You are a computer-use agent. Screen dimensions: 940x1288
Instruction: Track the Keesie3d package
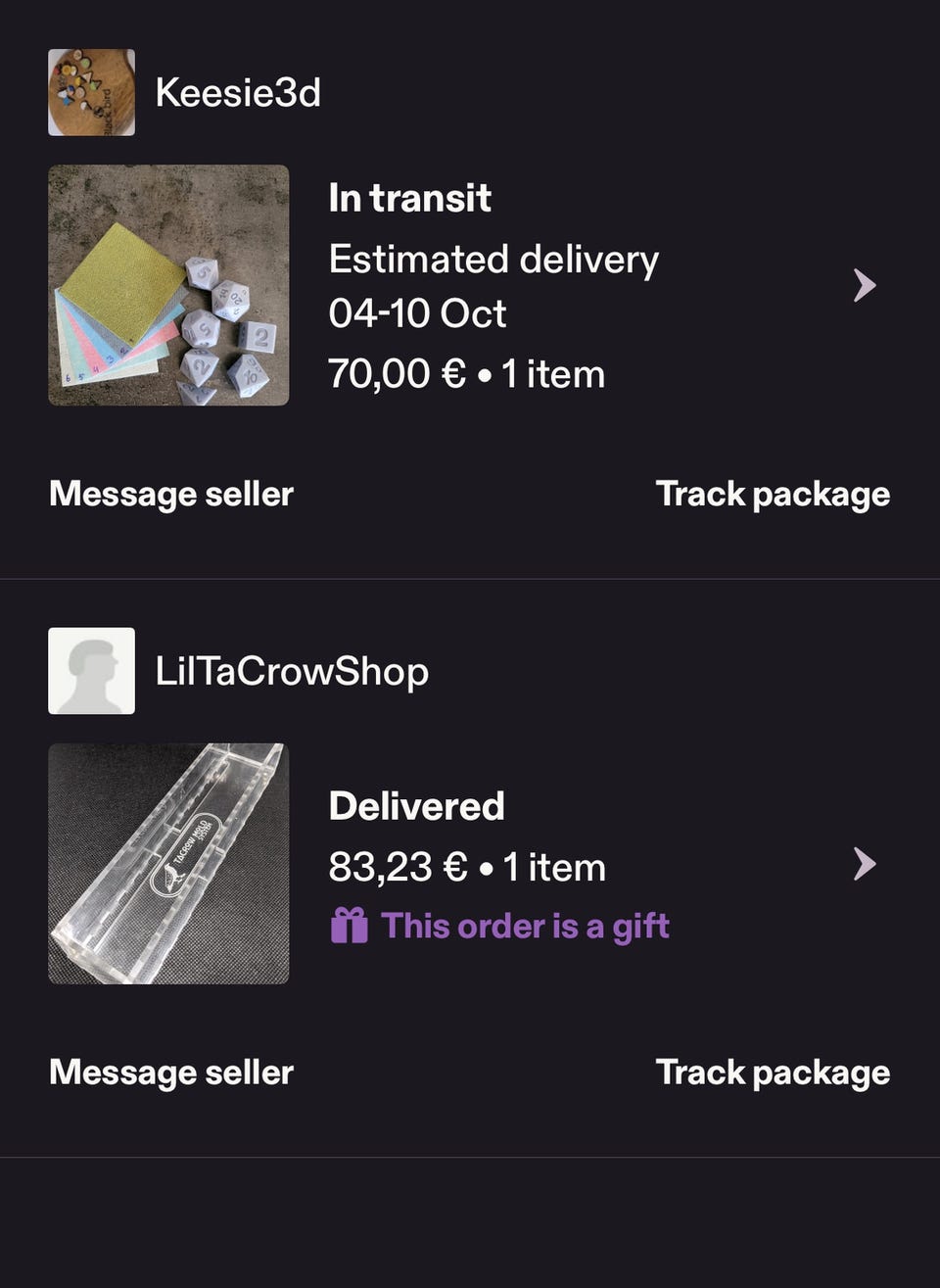click(773, 494)
